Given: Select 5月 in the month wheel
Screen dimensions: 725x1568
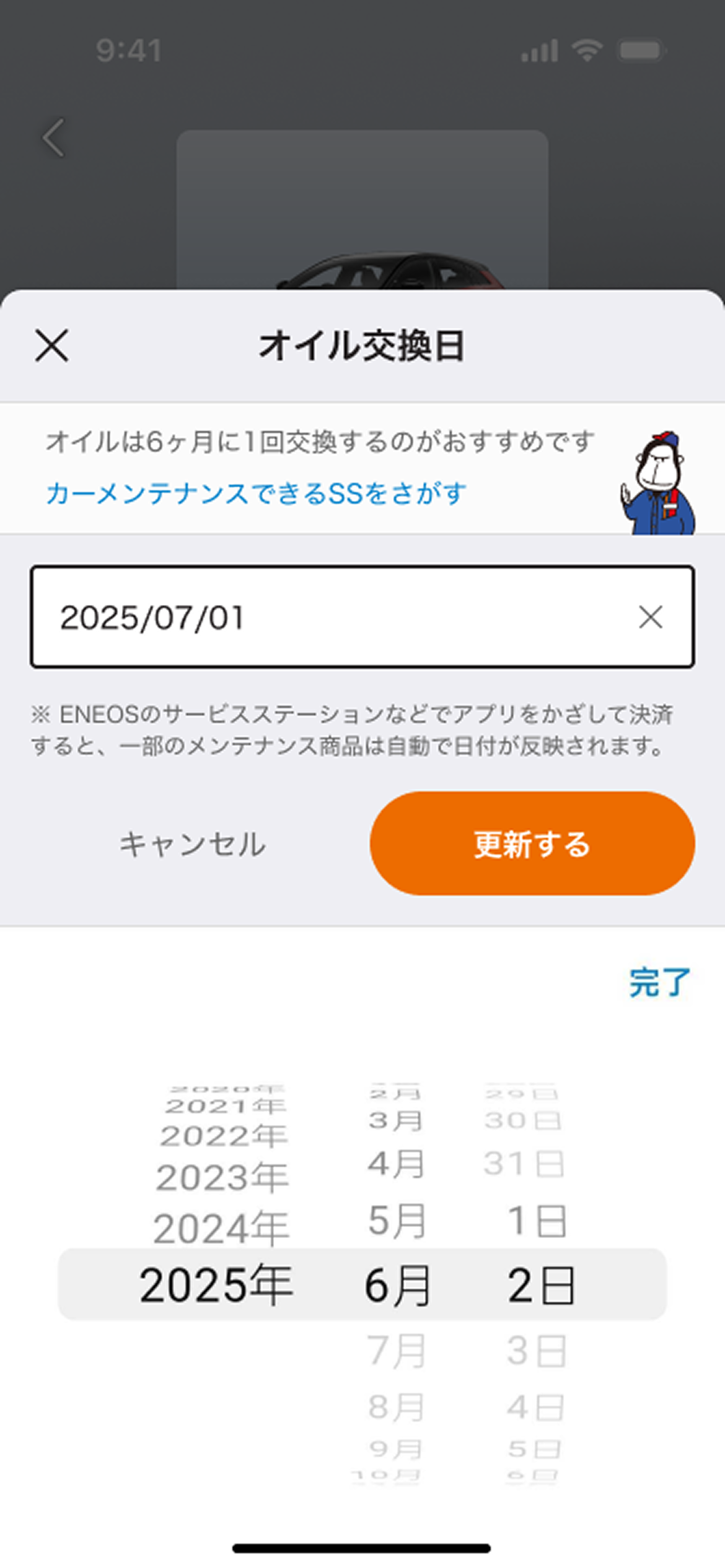Looking at the screenshot, I should pyautogui.click(x=397, y=1221).
